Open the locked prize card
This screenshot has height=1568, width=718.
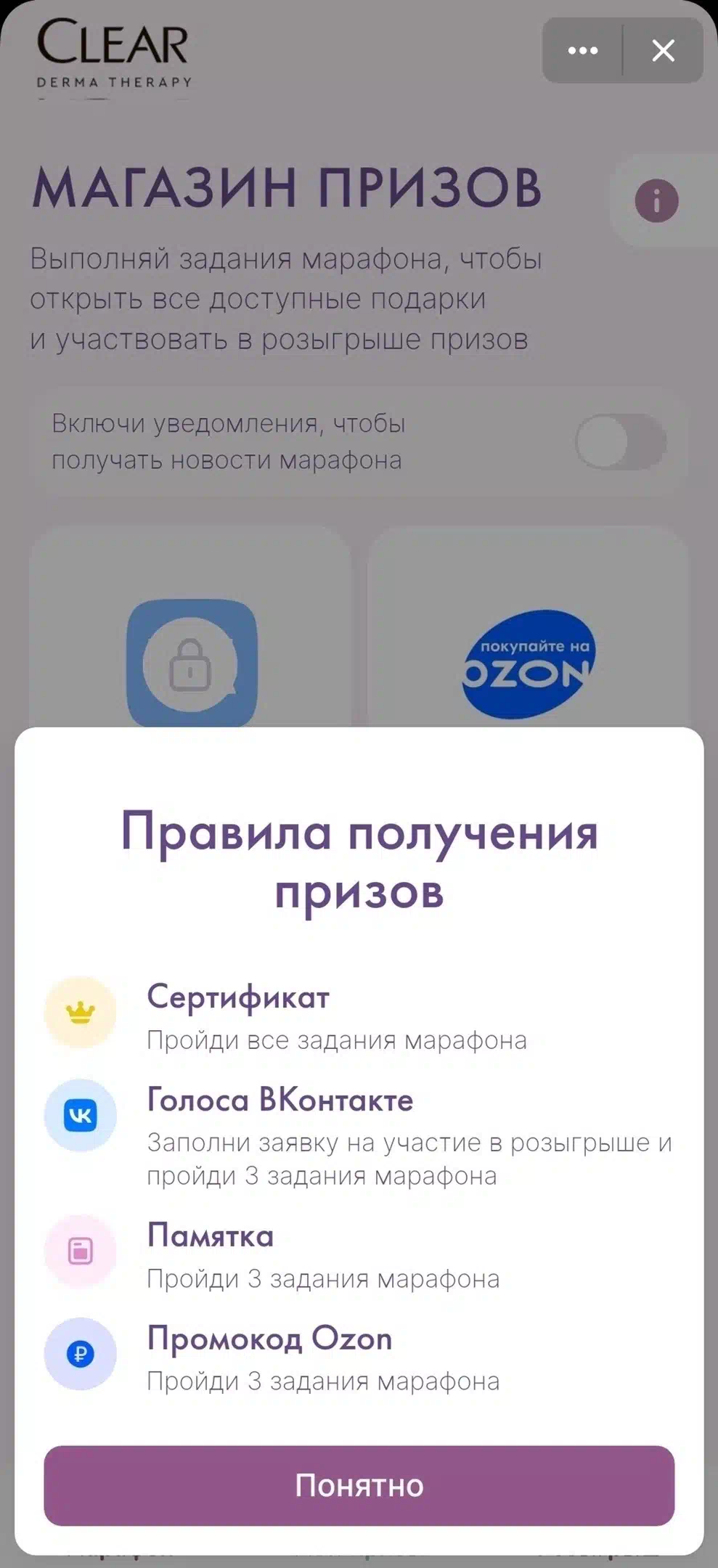point(191,627)
